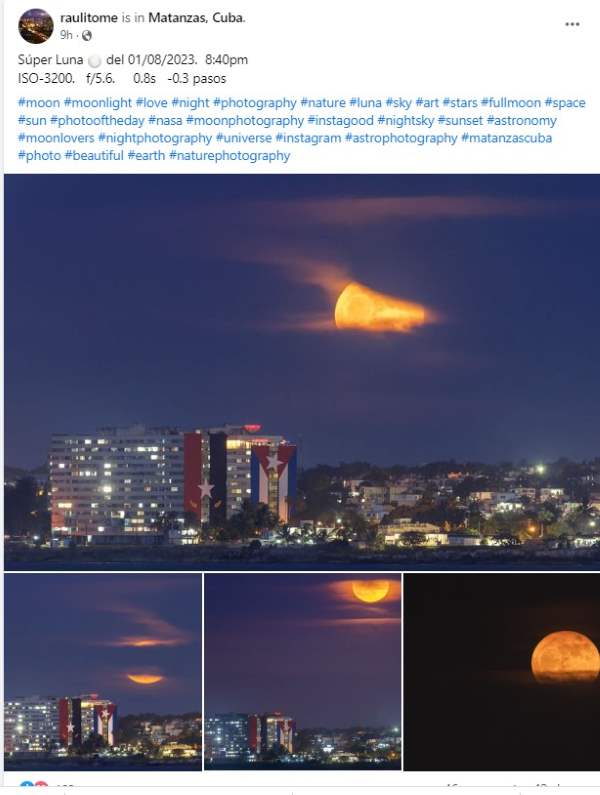The image size is (600, 795).
Task: Open the raulitome profile name link
Action: tap(89, 18)
